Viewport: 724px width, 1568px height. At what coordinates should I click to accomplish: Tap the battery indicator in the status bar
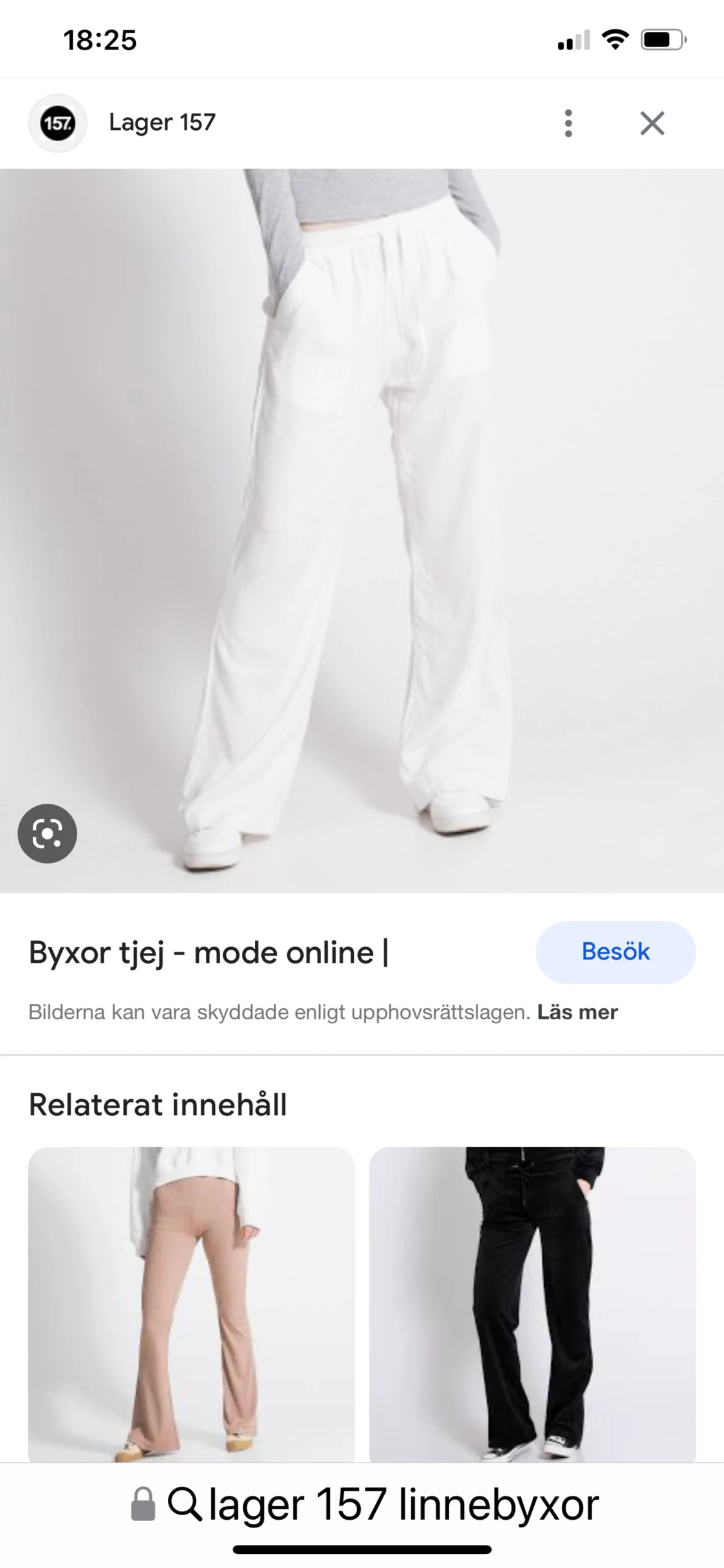[x=660, y=40]
